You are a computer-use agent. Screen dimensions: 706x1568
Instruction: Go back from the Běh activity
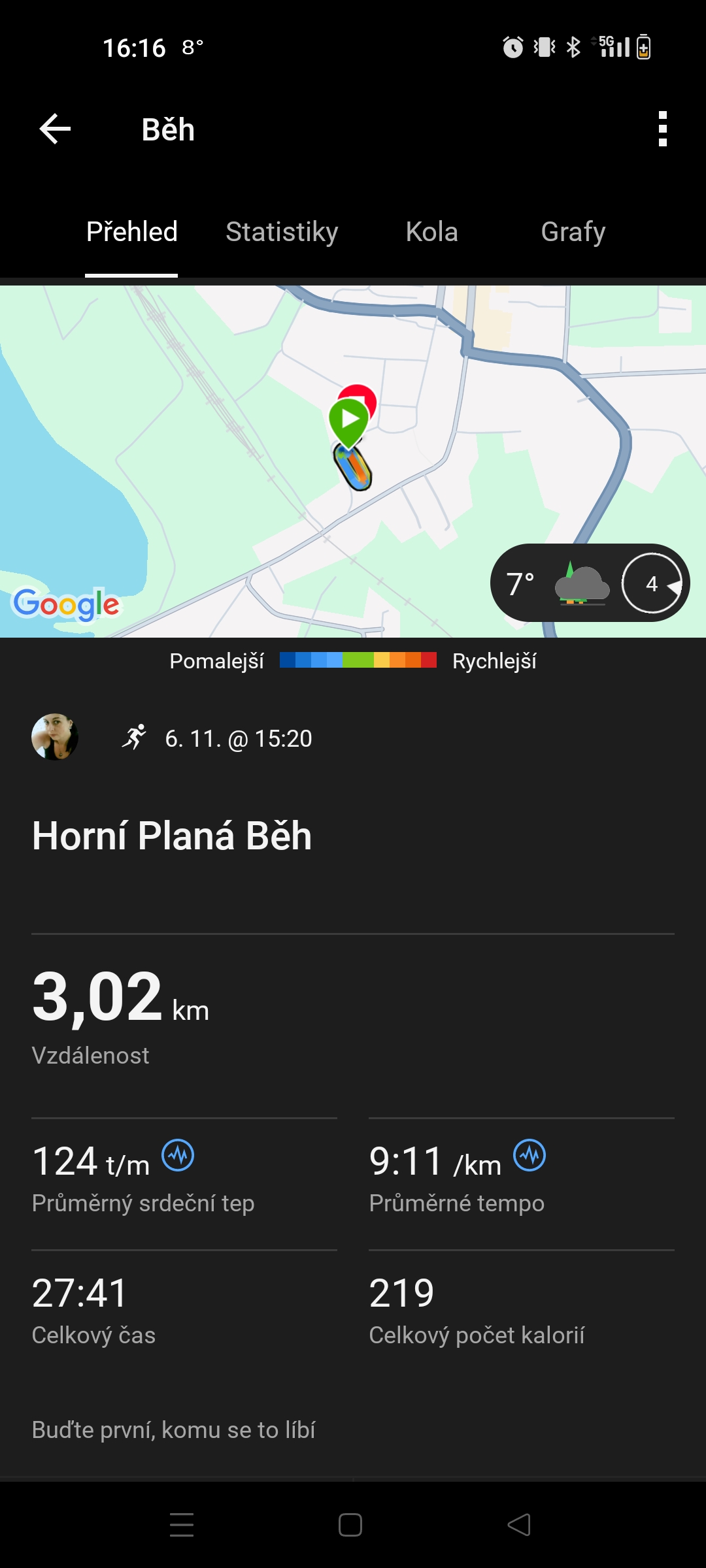click(x=55, y=129)
